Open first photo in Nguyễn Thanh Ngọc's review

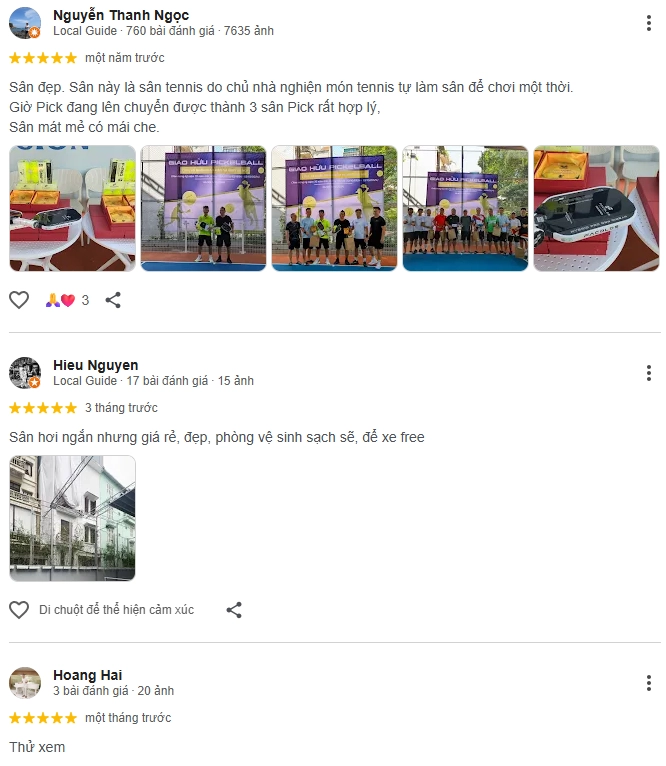tap(72, 208)
